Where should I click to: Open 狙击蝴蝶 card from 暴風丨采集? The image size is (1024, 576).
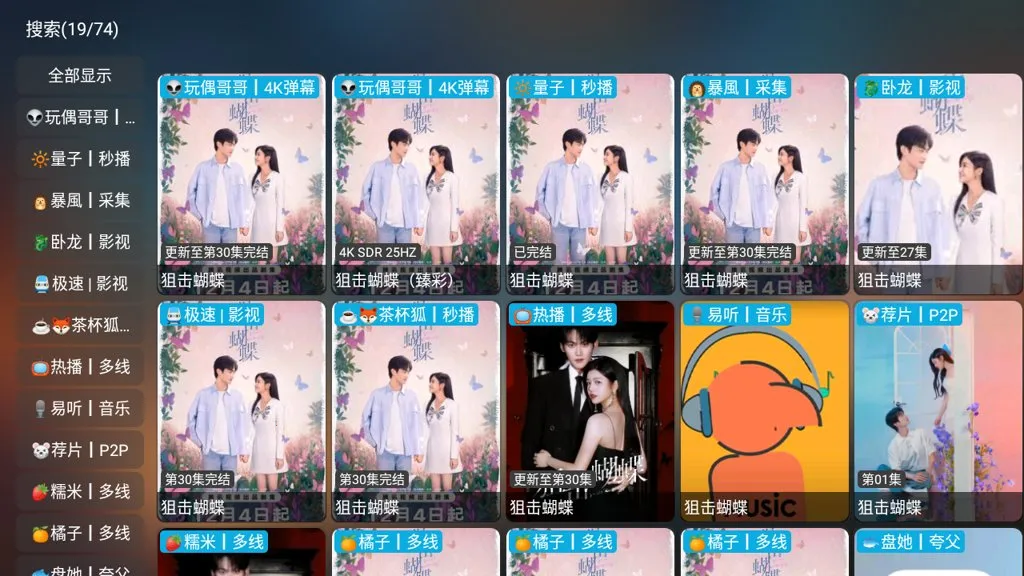(764, 185)
